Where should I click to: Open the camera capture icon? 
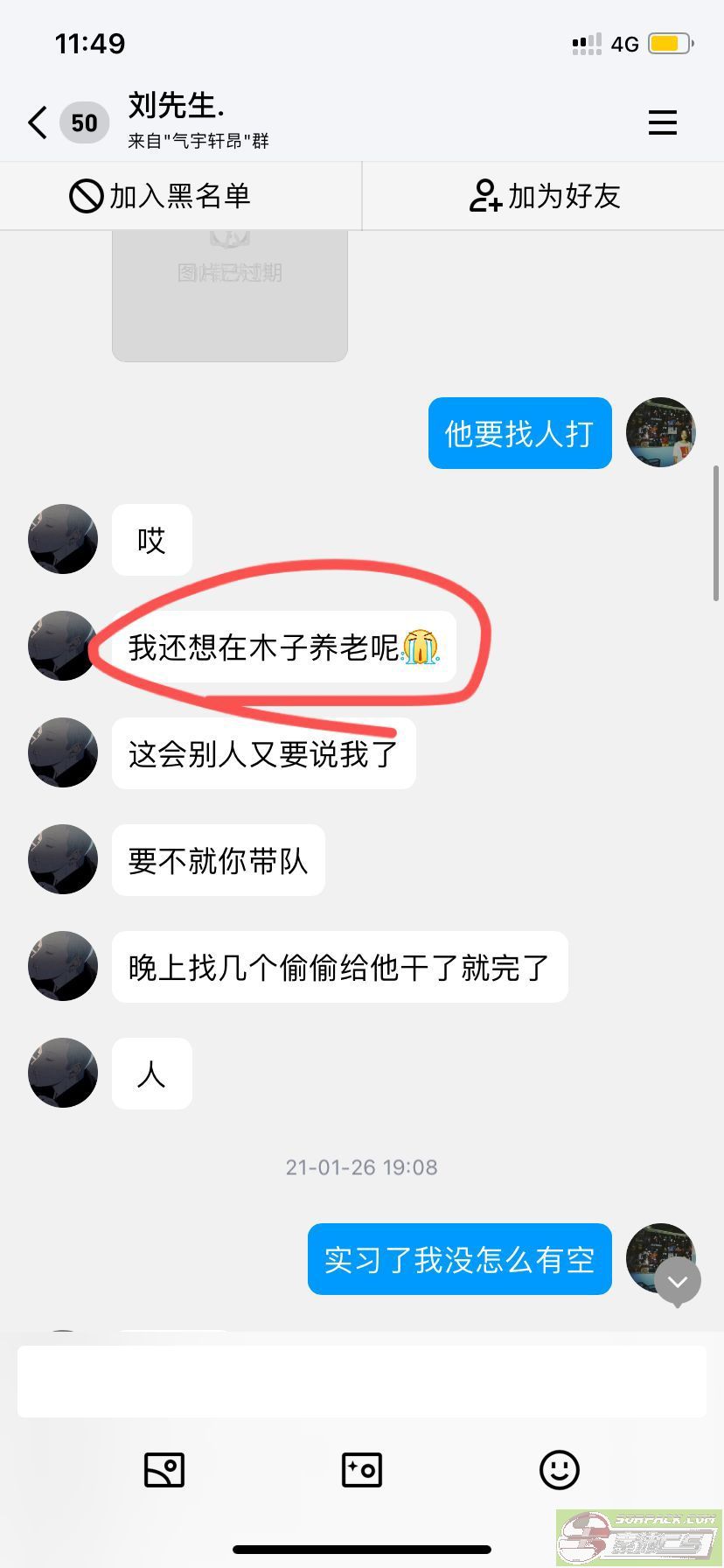[x=361, y=1469]
